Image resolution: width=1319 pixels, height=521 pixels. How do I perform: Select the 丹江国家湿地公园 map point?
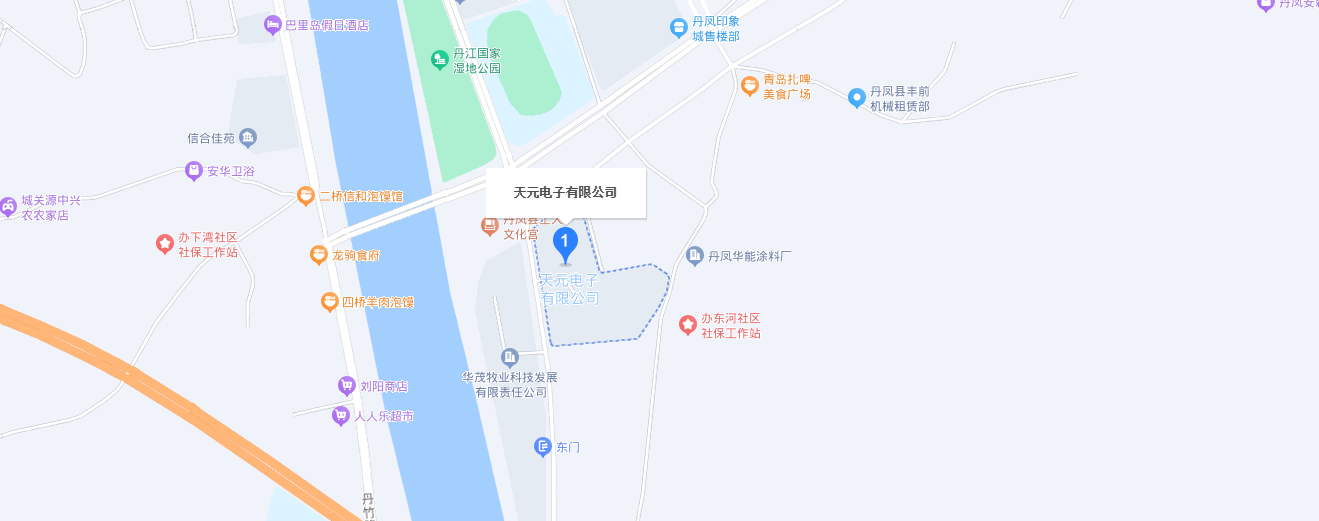(x=439, y=60)
